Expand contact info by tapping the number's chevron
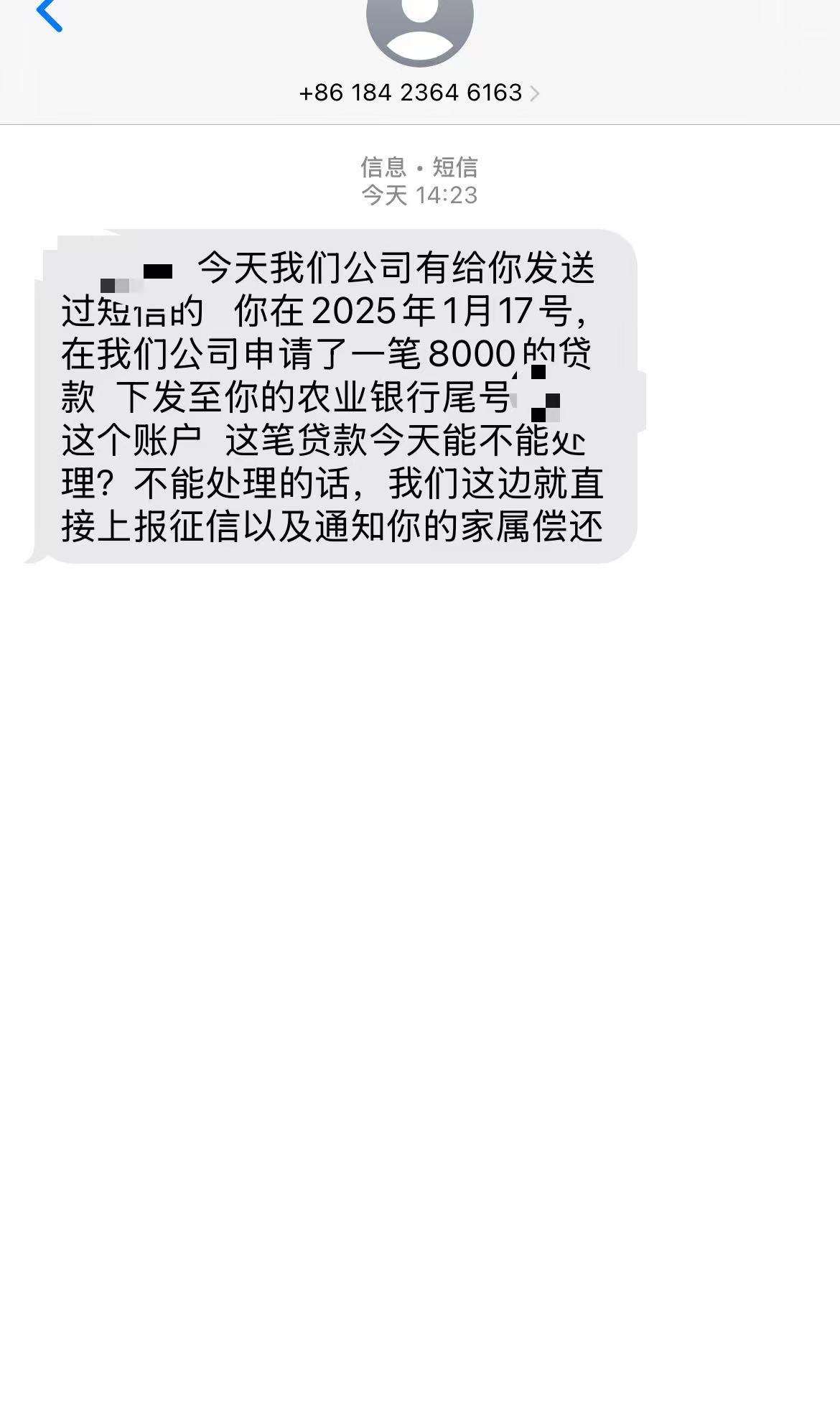 [536, 92]
